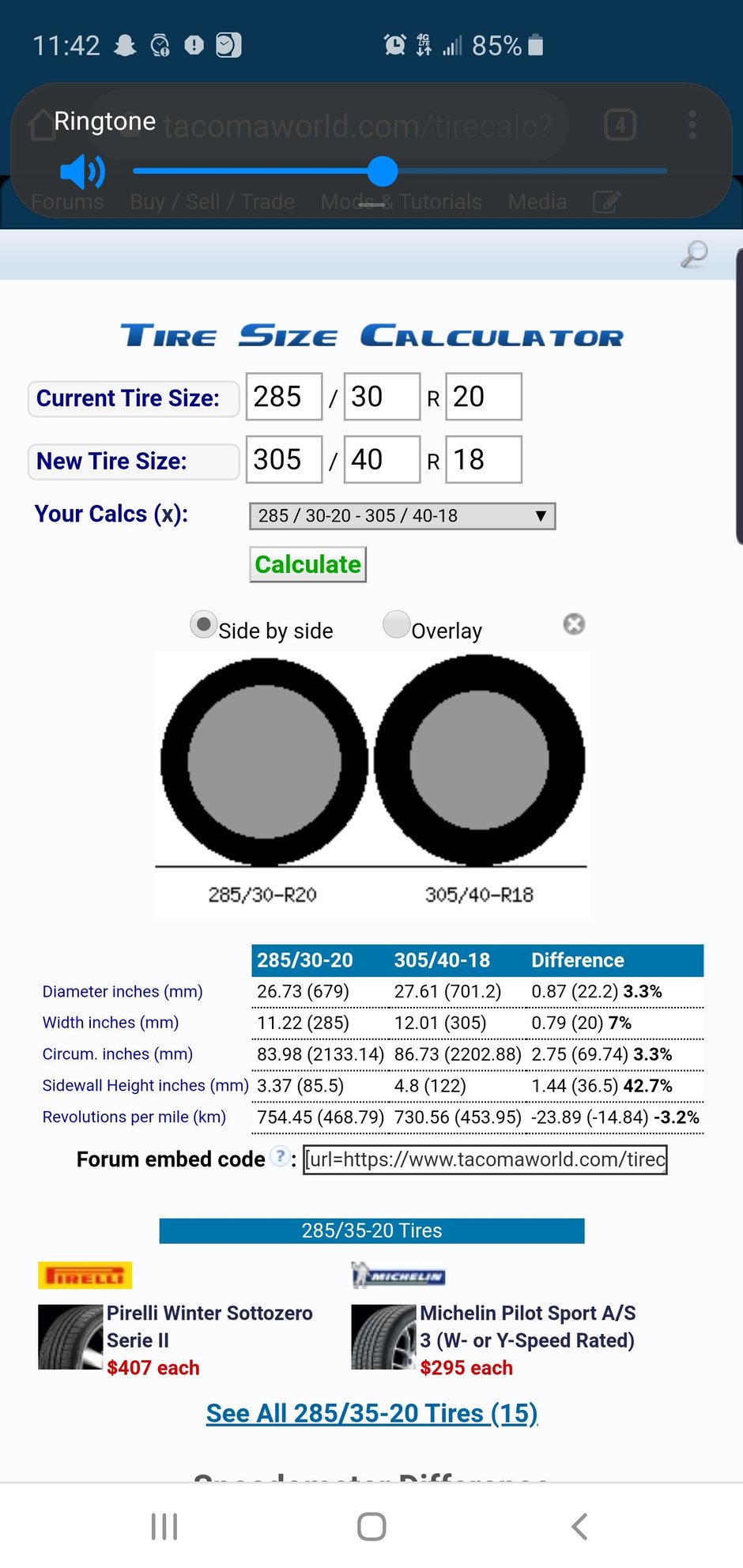743x1568 pixels.
Task: Edit the new tire rim size field 18
Action: [483, 460]
